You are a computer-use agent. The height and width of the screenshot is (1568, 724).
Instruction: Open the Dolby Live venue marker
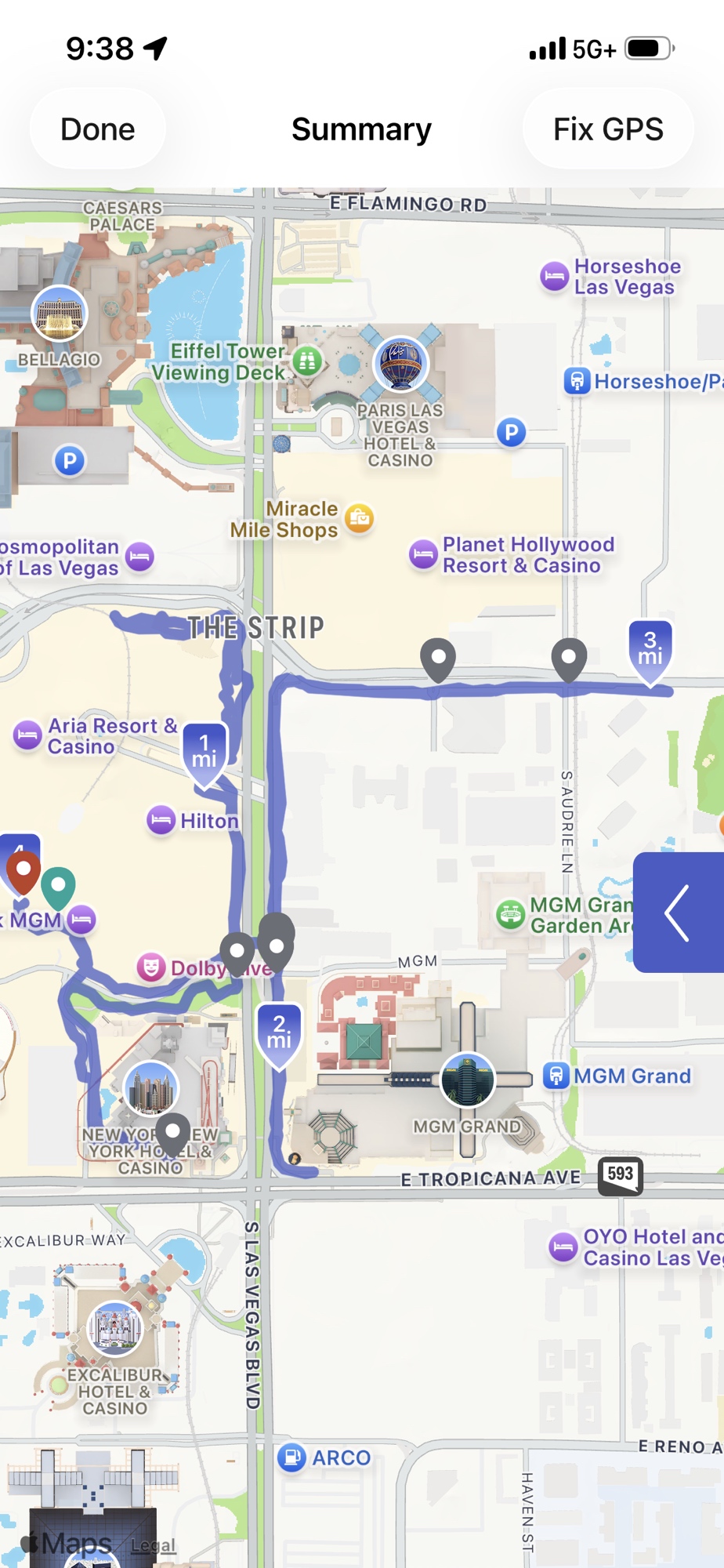tap(150, 967)
